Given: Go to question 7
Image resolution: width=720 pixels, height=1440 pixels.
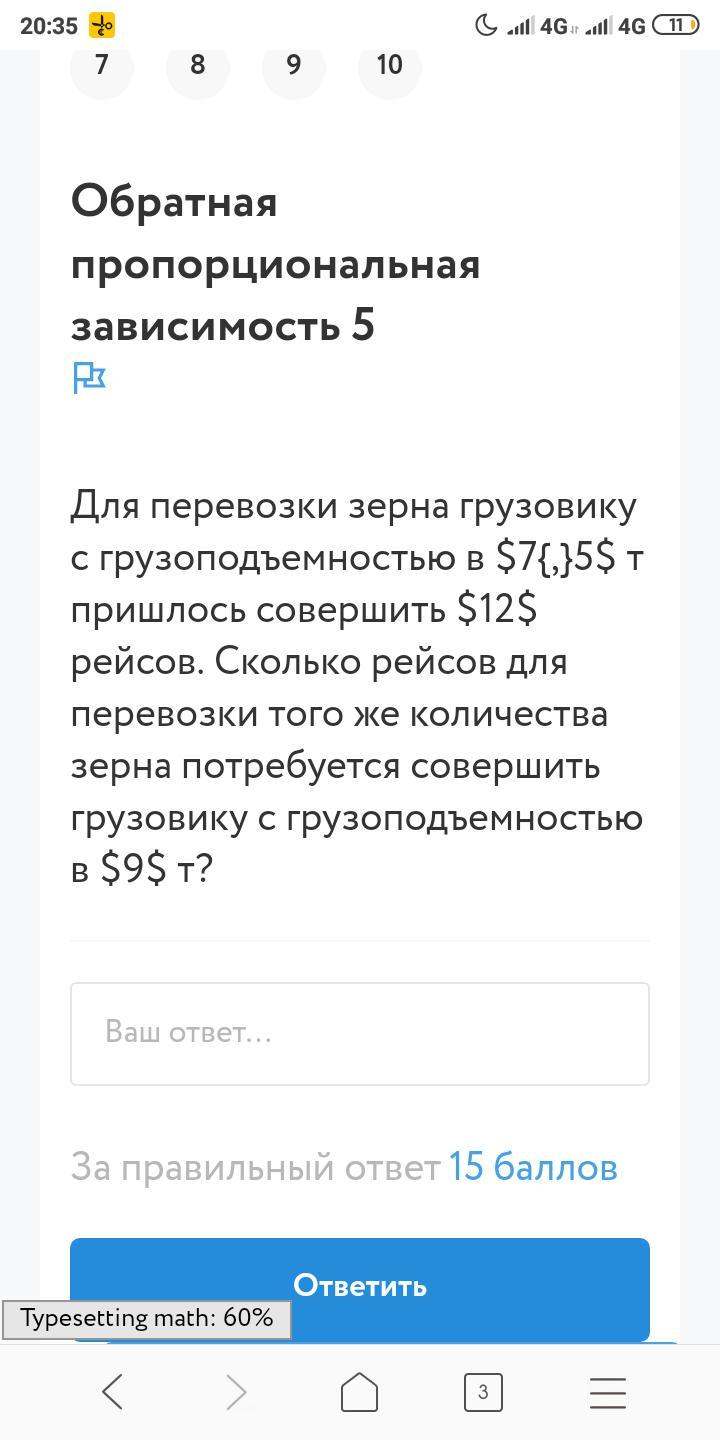Looking at the screenshot, I should coord(101,66).
